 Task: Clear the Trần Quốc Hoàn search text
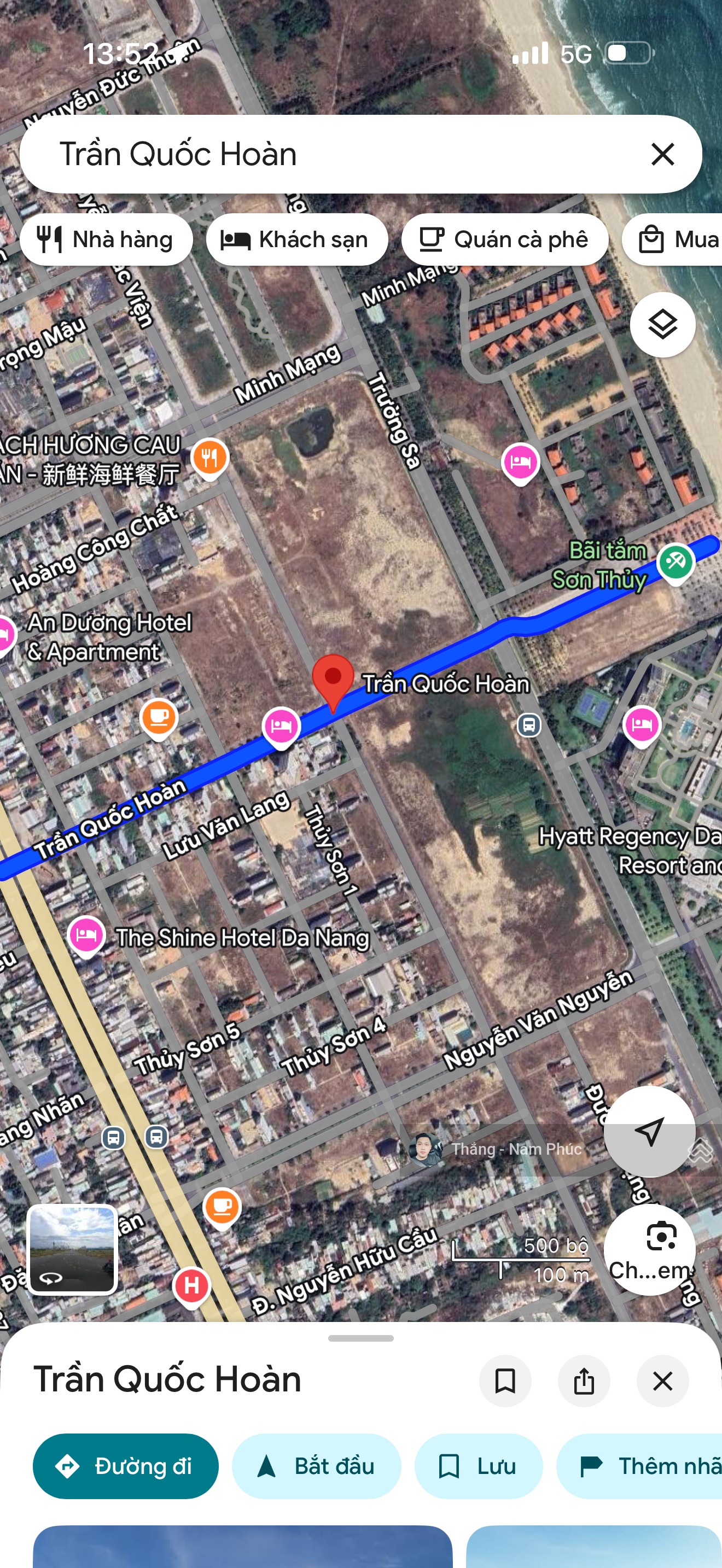coord(662,154)
